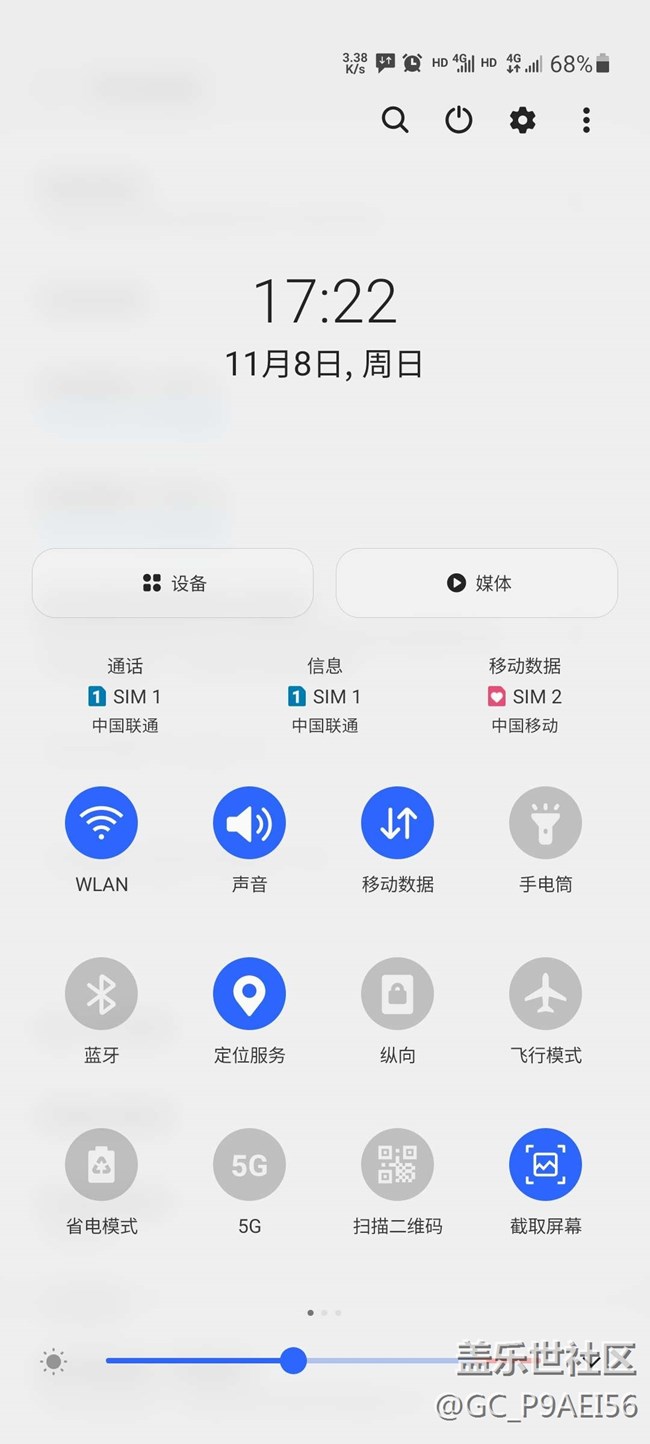This screenshot has width=650, height=1444.
Task: Open the power menu icon
Action: (458, 121)
